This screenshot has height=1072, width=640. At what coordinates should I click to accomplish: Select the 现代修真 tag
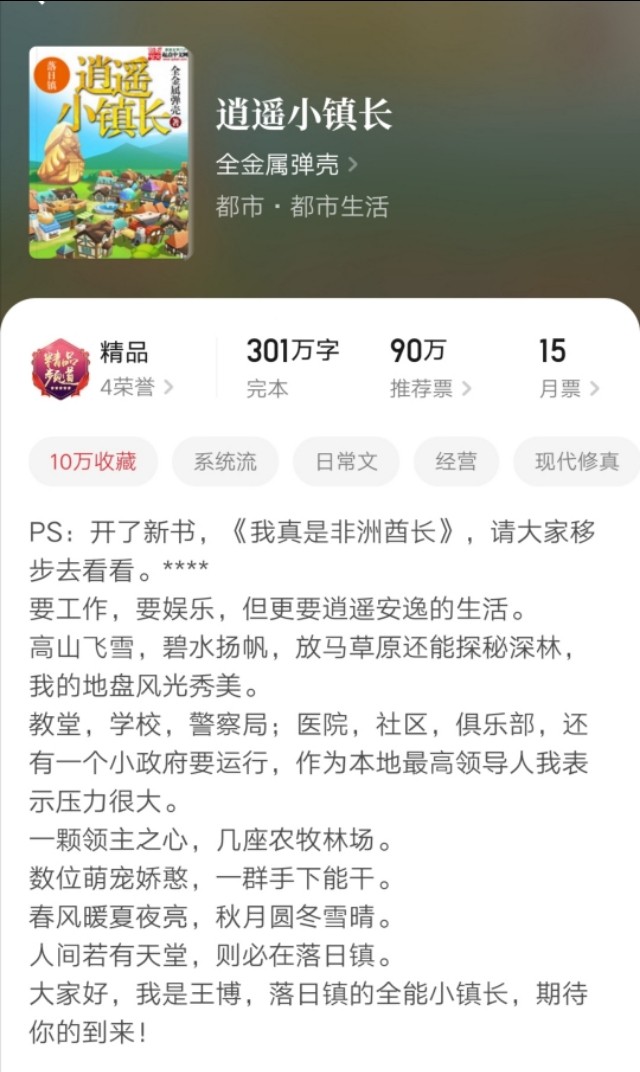click(576, 462)
